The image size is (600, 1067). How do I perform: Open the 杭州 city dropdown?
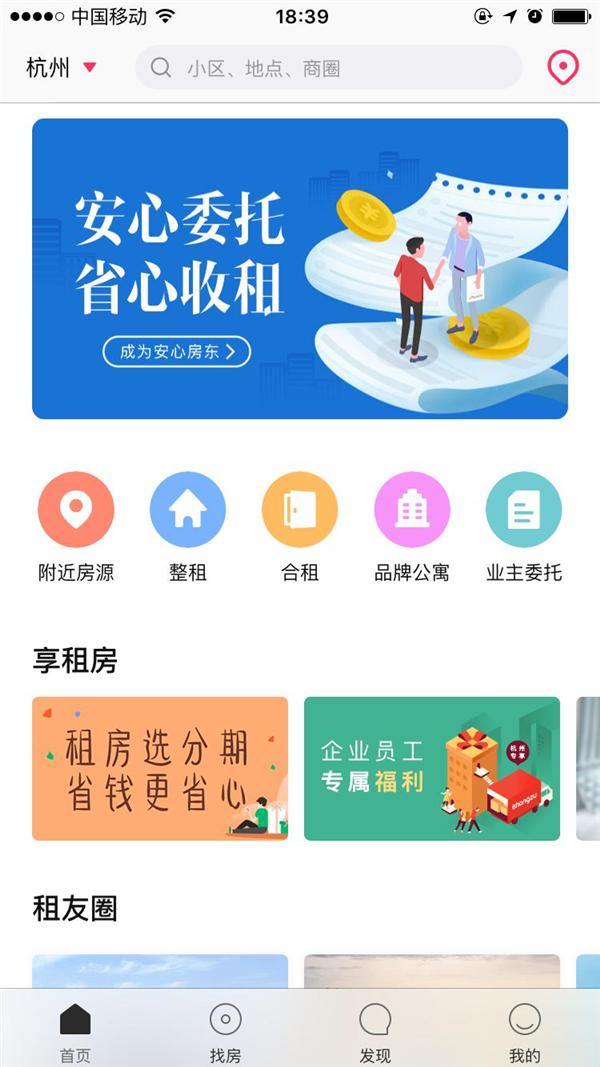pos(62,68)
